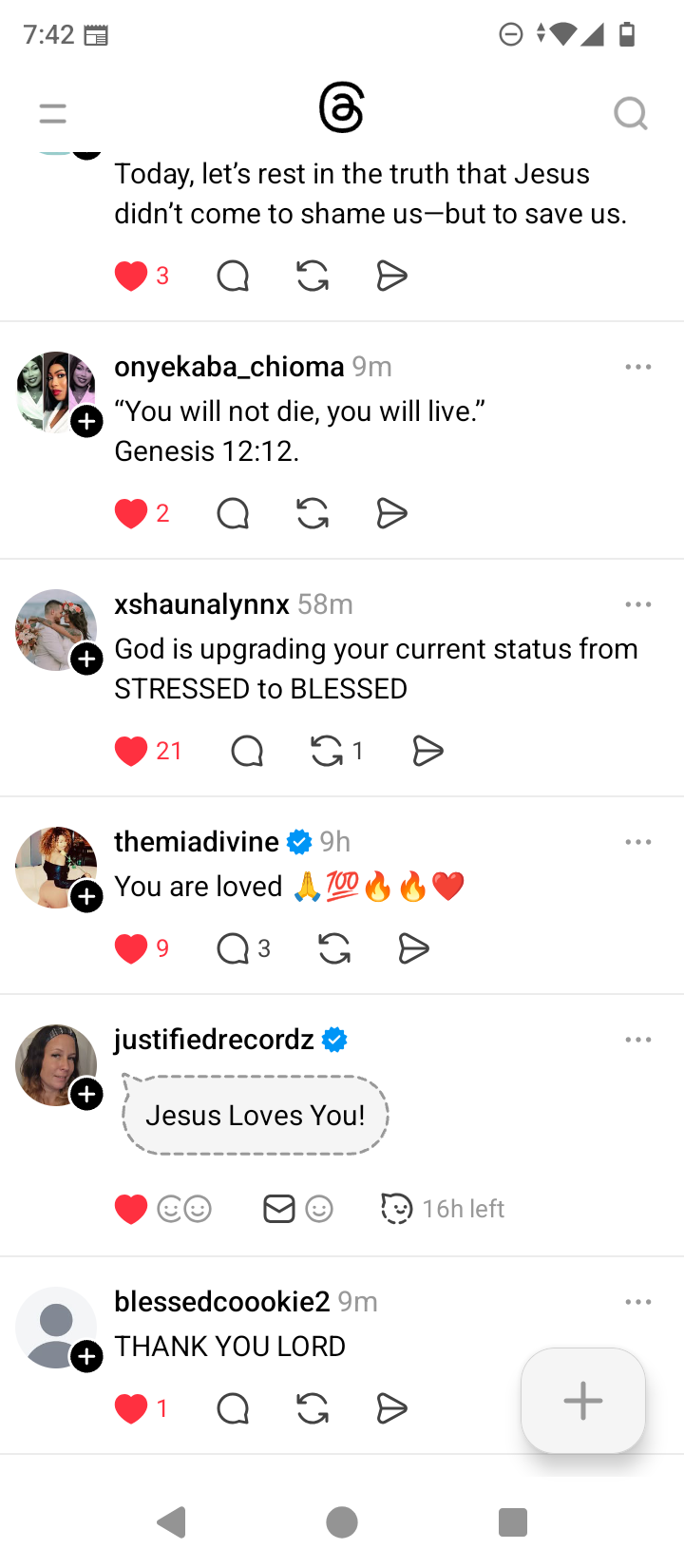Follow themiadivine using the plus badge
Image resolution: width=684 pixels, height=1568 pixels.
[87, 896]
